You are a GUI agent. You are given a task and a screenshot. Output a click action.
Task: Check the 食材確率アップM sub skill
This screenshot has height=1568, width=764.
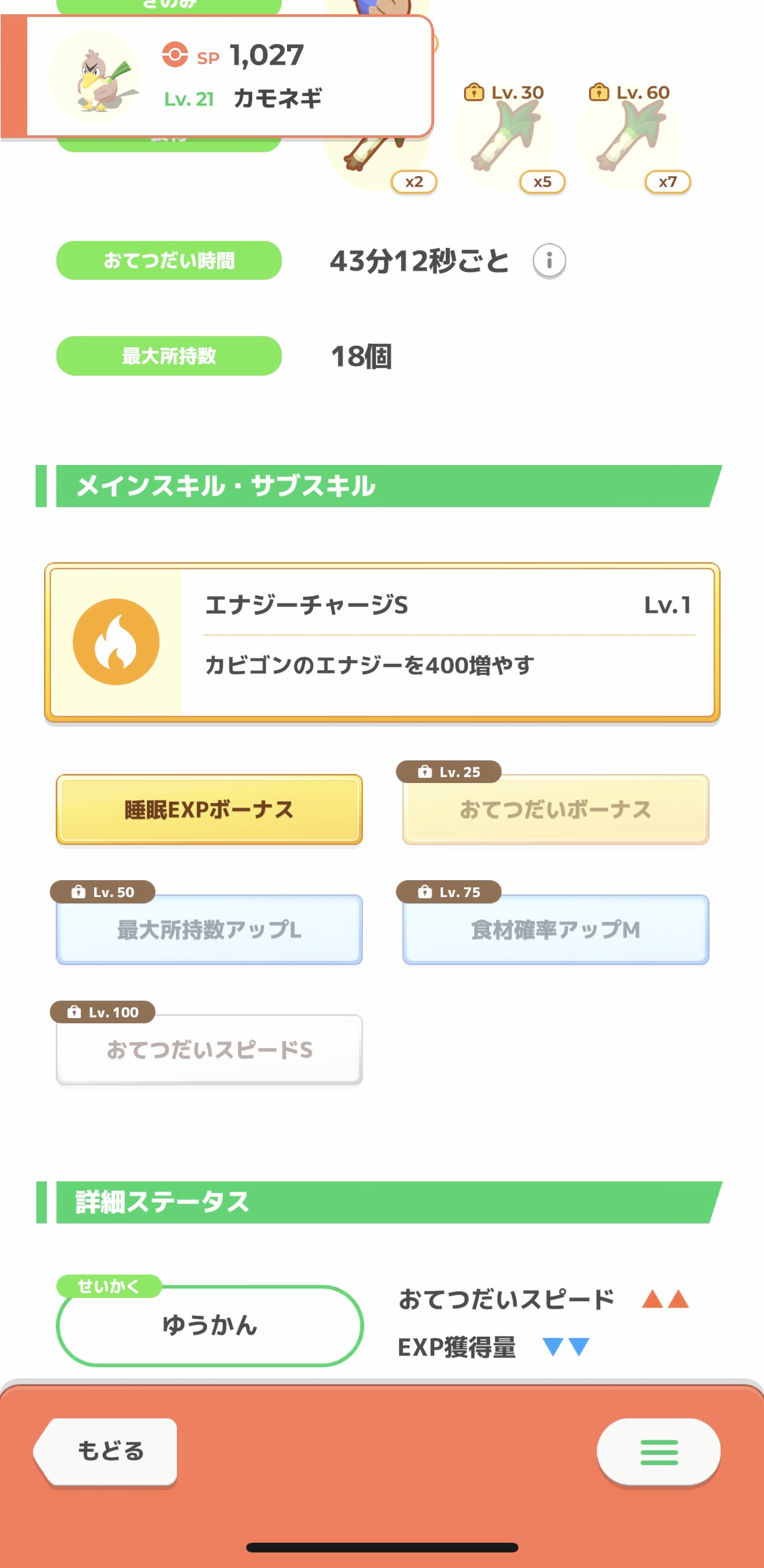pos(555,929)
